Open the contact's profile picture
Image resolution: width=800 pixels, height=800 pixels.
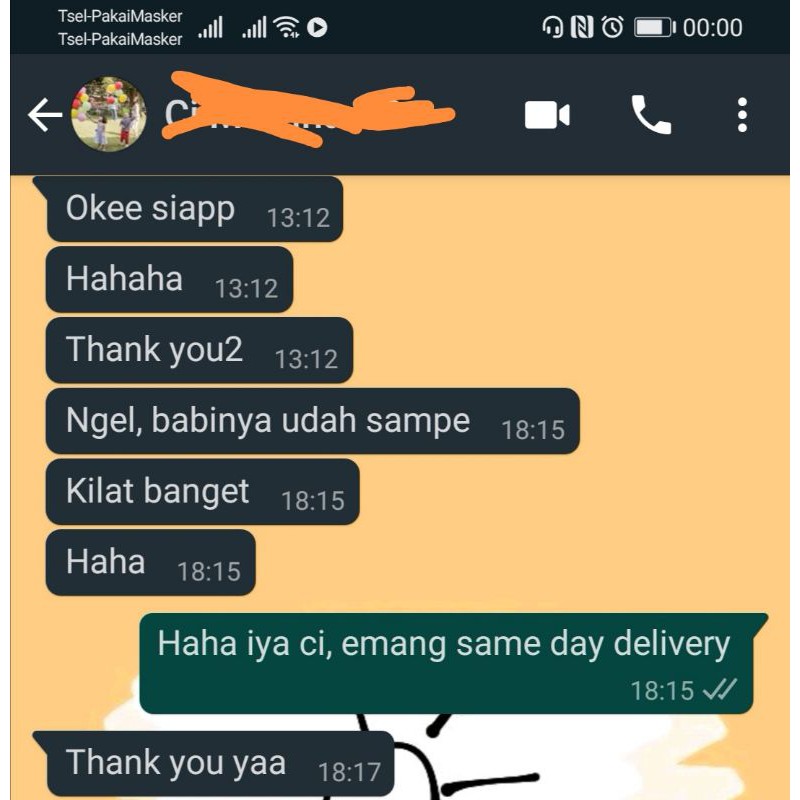click(108, 115)
